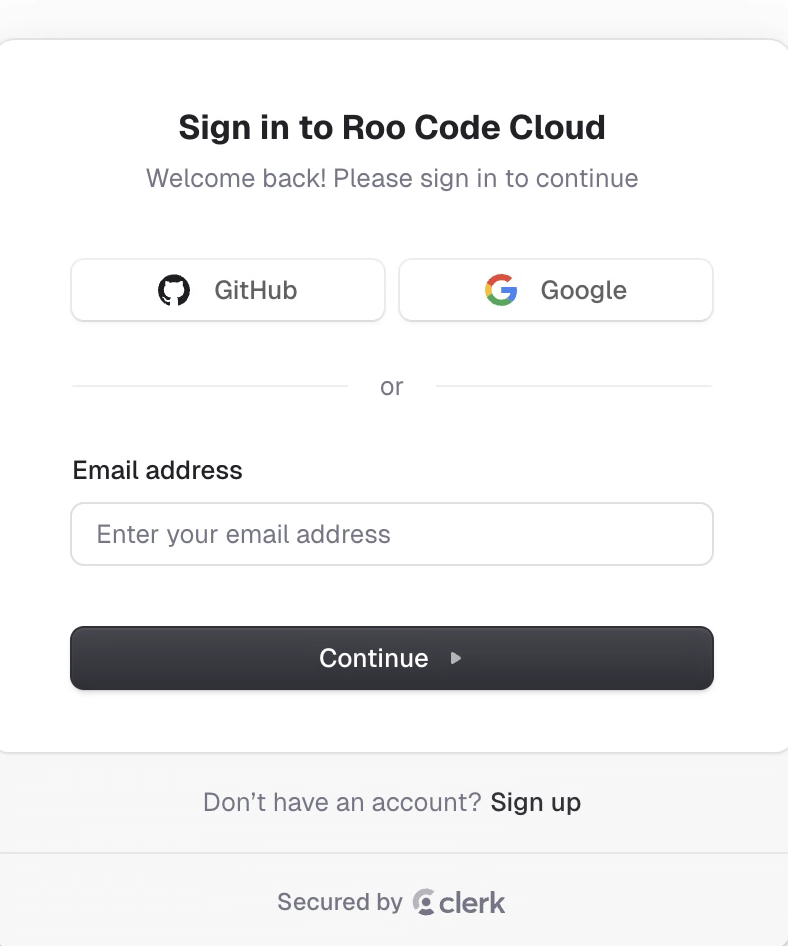Select the GitHub octocat symbol

click(175, 290)
